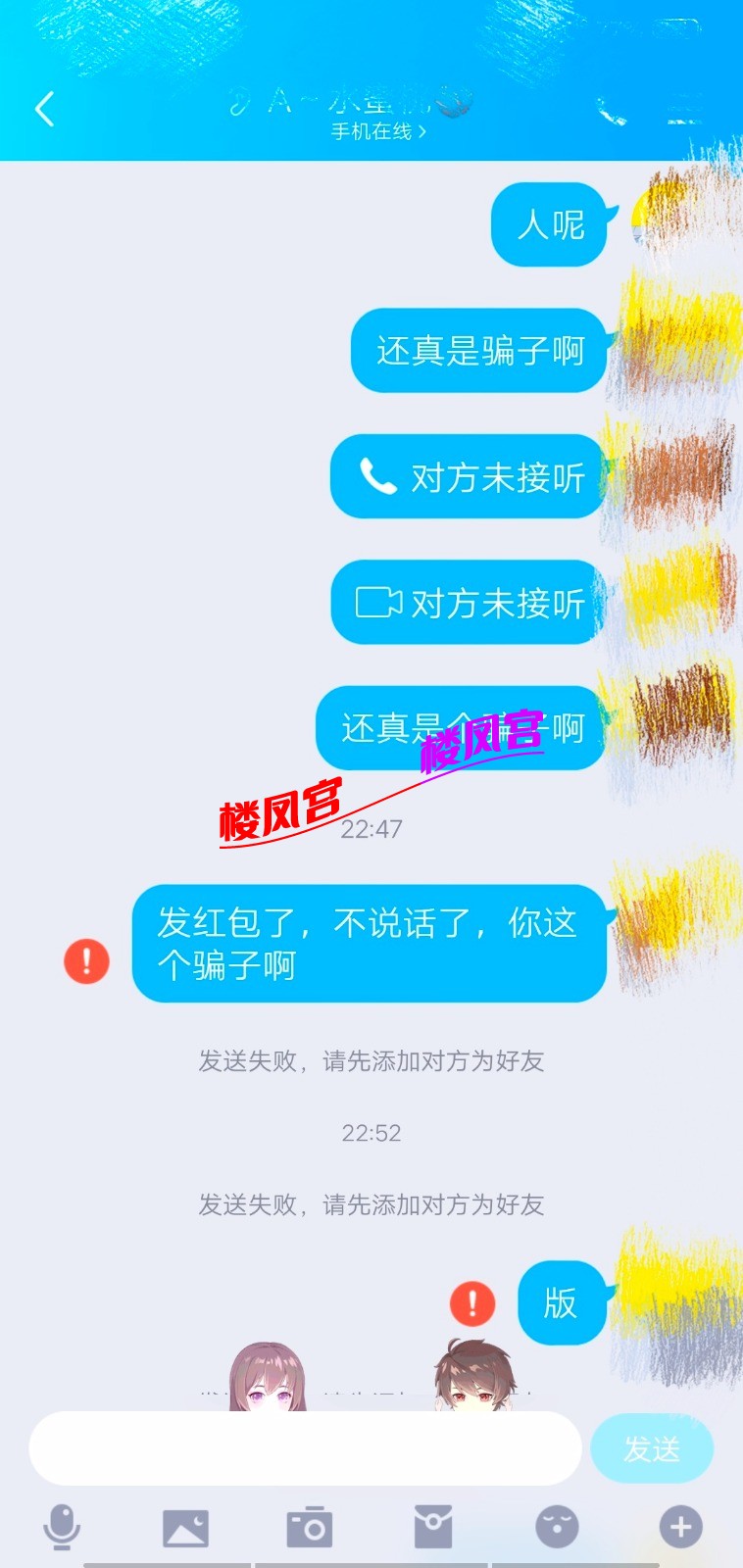Tap the video call 对方未接听 bubble
The height and width of the screenshot is (1568, 743).
pyautogui.click(x=470, y=603)
